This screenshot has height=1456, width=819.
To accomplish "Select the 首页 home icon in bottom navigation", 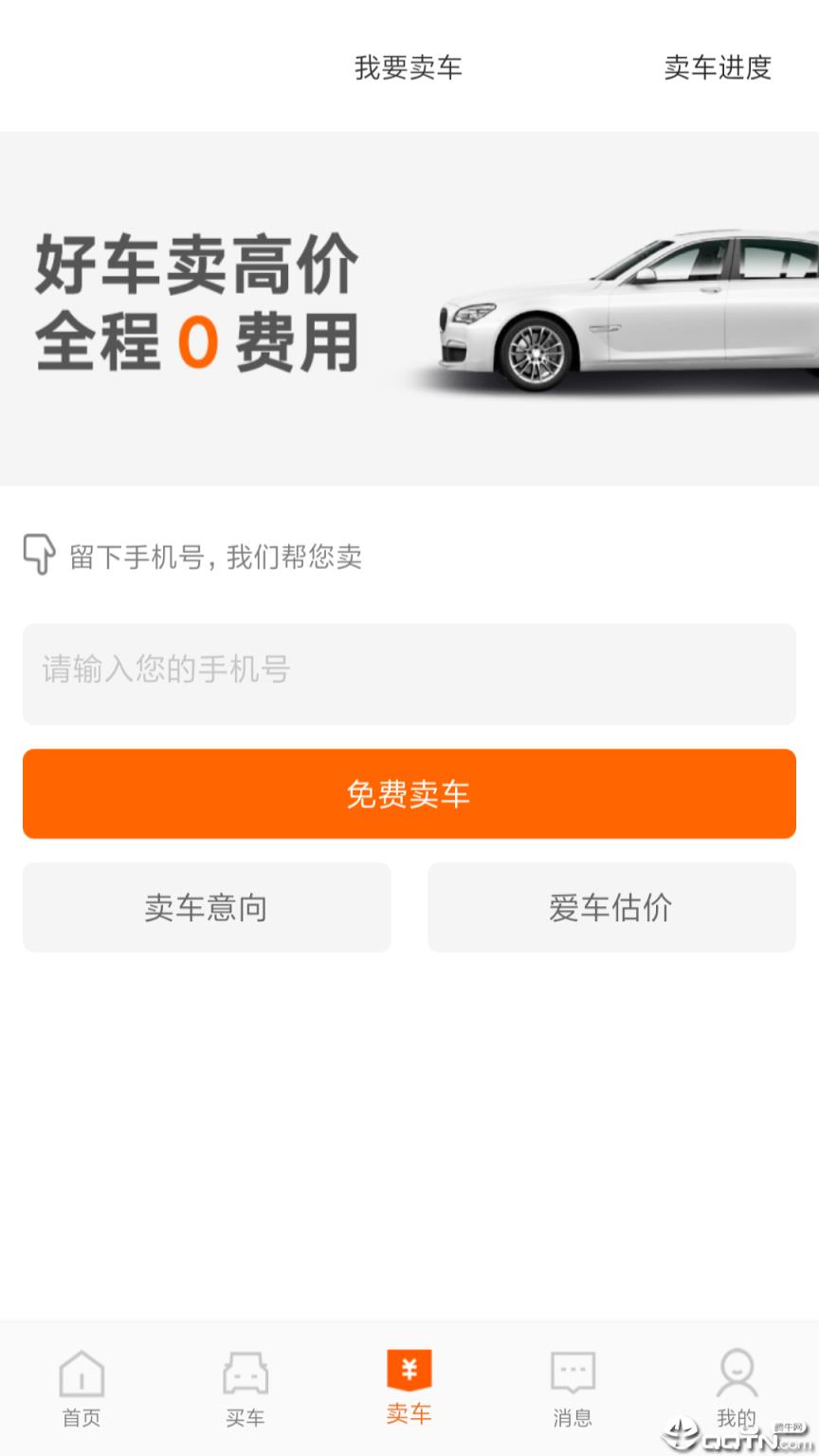I will 82,1374.
